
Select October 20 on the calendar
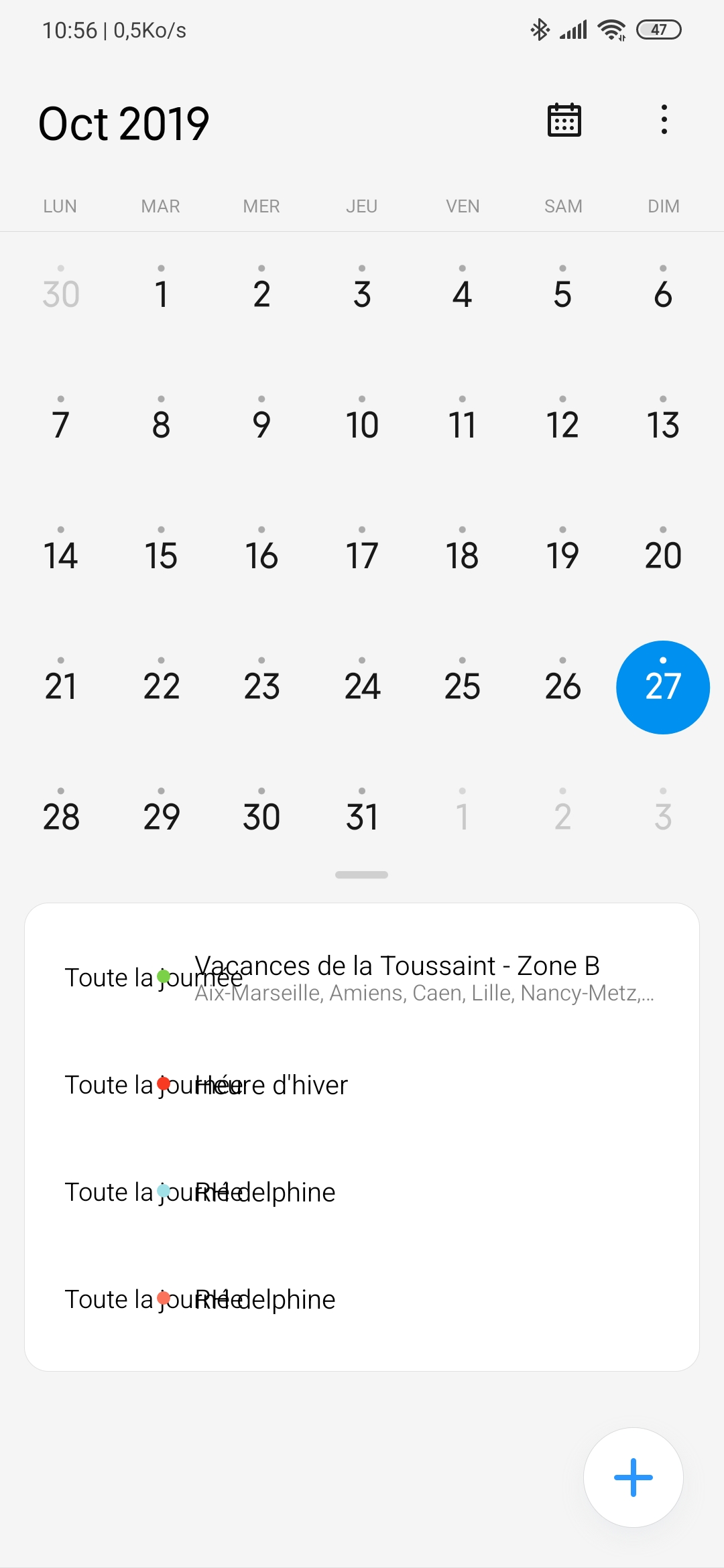[x=663, y=556]
